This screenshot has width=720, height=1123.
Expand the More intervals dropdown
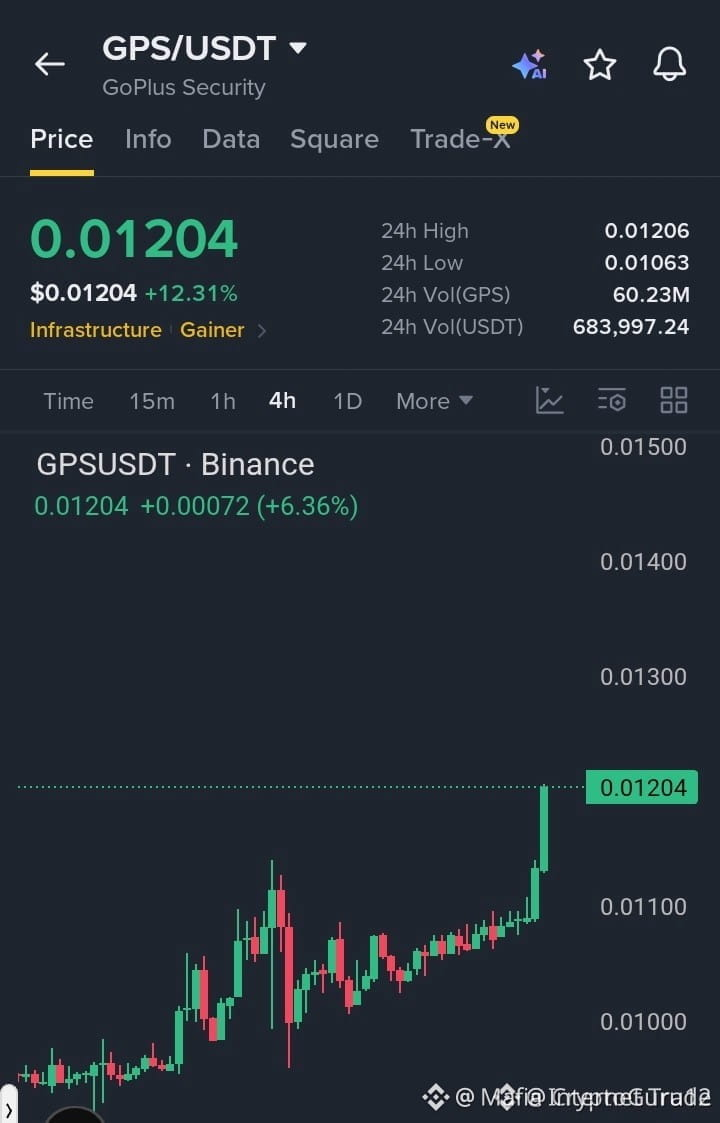click(434, 401)
